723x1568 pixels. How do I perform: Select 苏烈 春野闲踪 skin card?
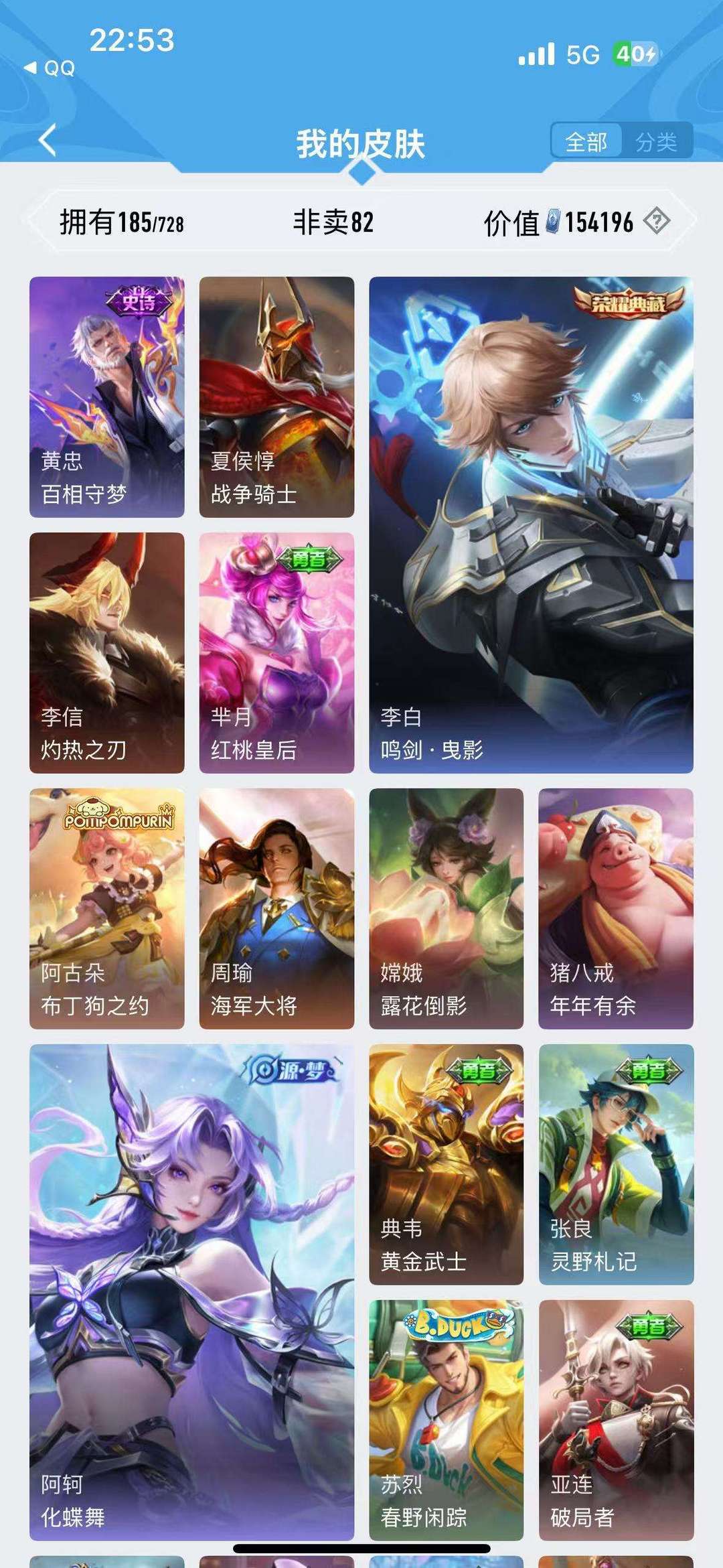pos(446,1420)
